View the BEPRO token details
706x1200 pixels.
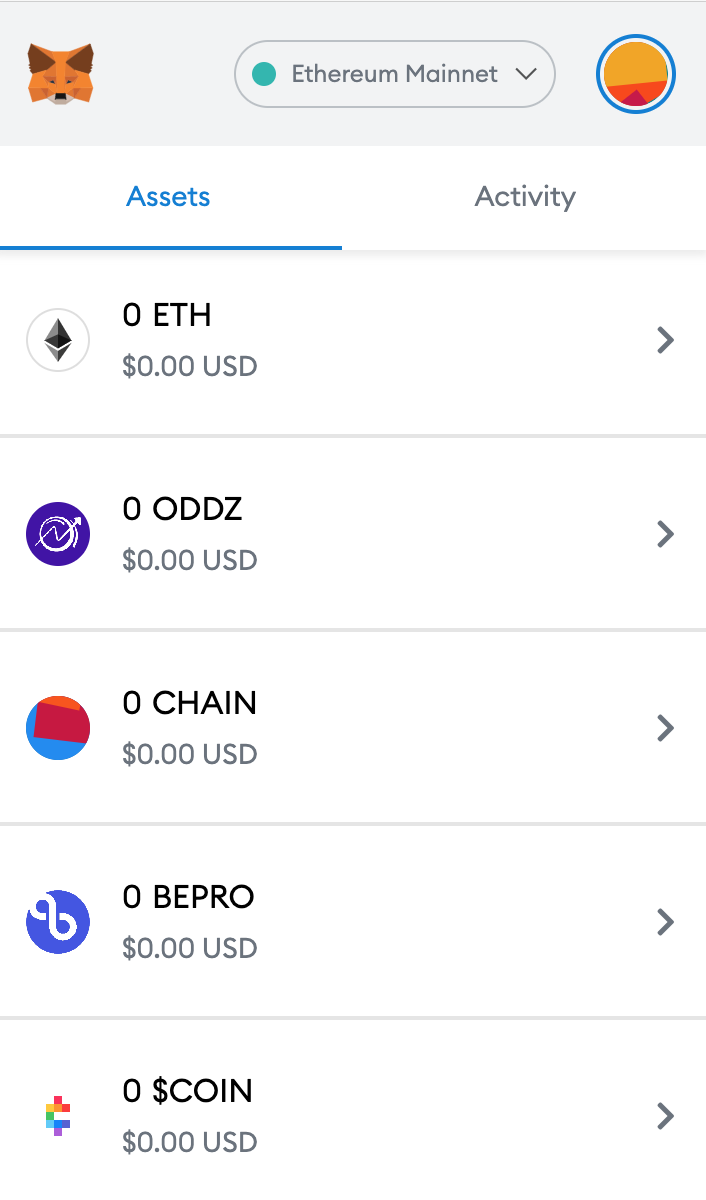(353, 922)
